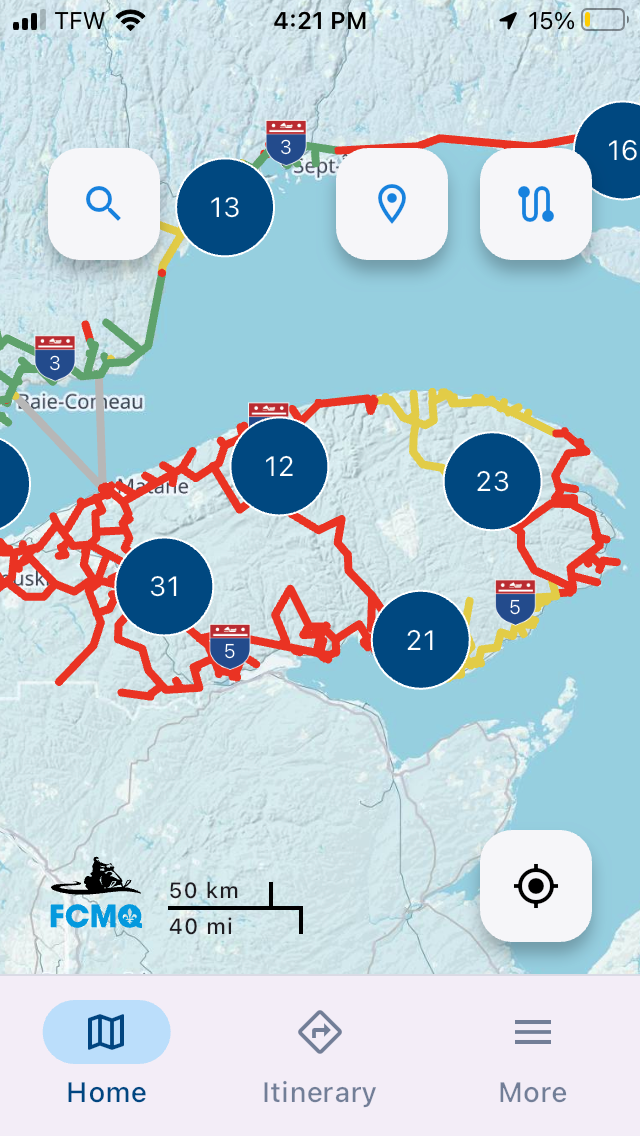Expand the cluster marked 31

164,586
